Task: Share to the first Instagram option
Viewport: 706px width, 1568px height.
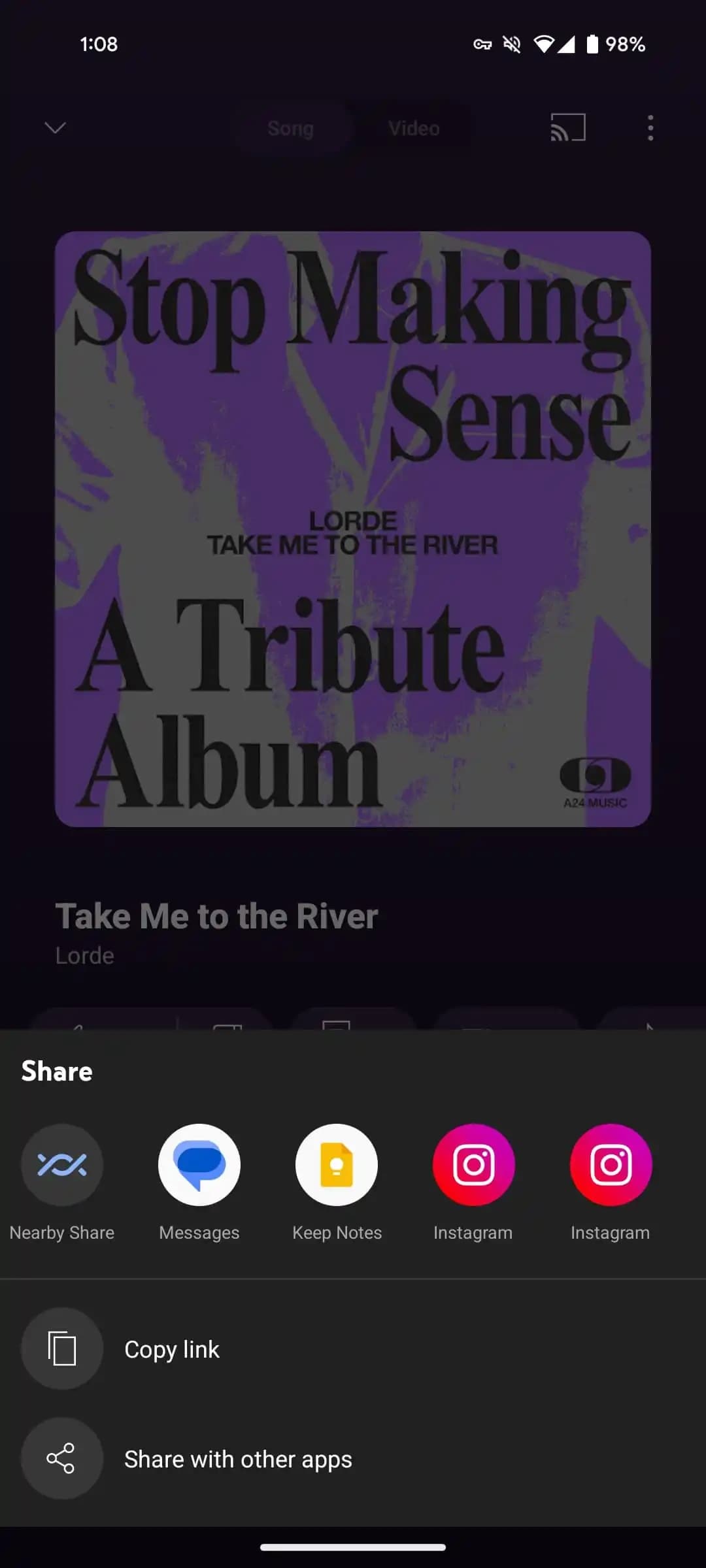Action: point(473,1165)
